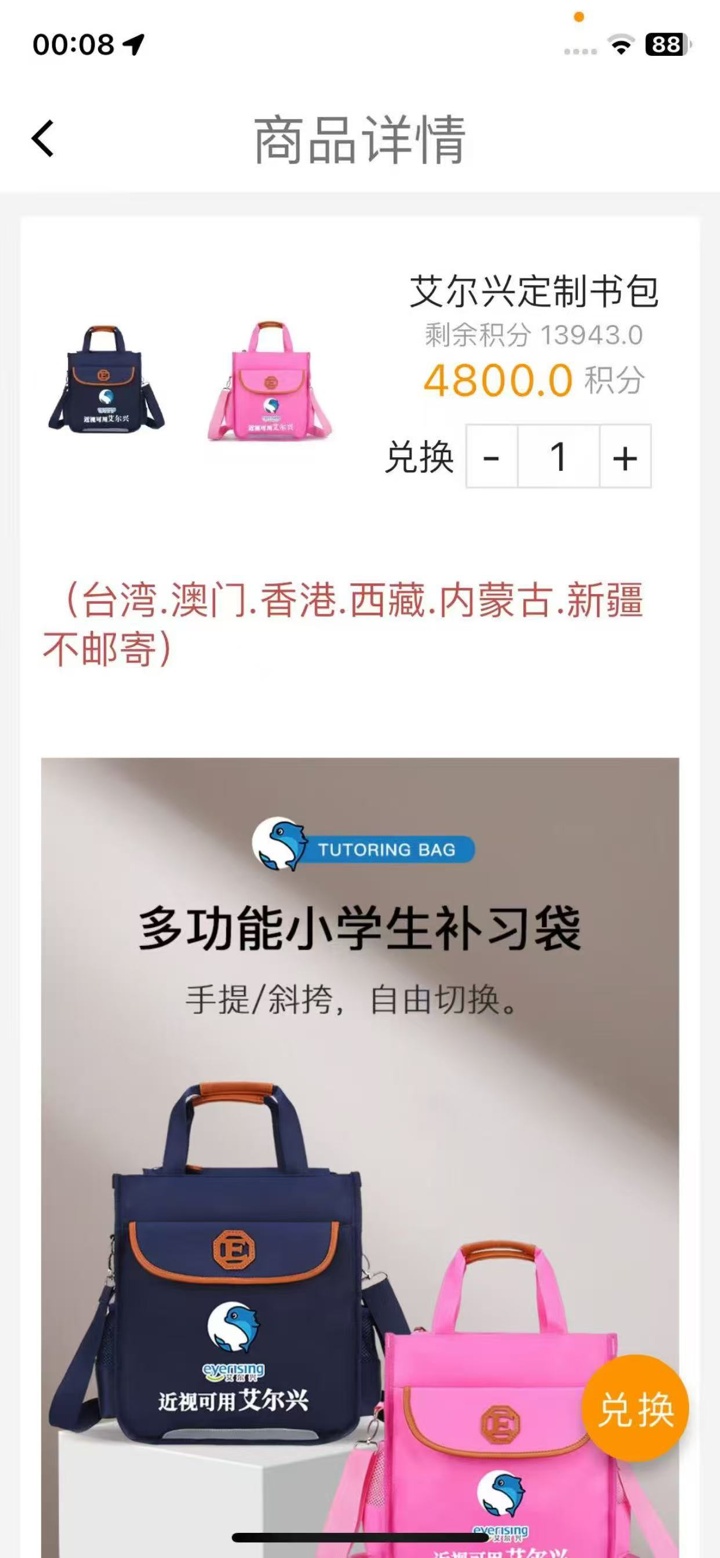
Task: Tap the back arrow icon
Action: coord(41,139)
